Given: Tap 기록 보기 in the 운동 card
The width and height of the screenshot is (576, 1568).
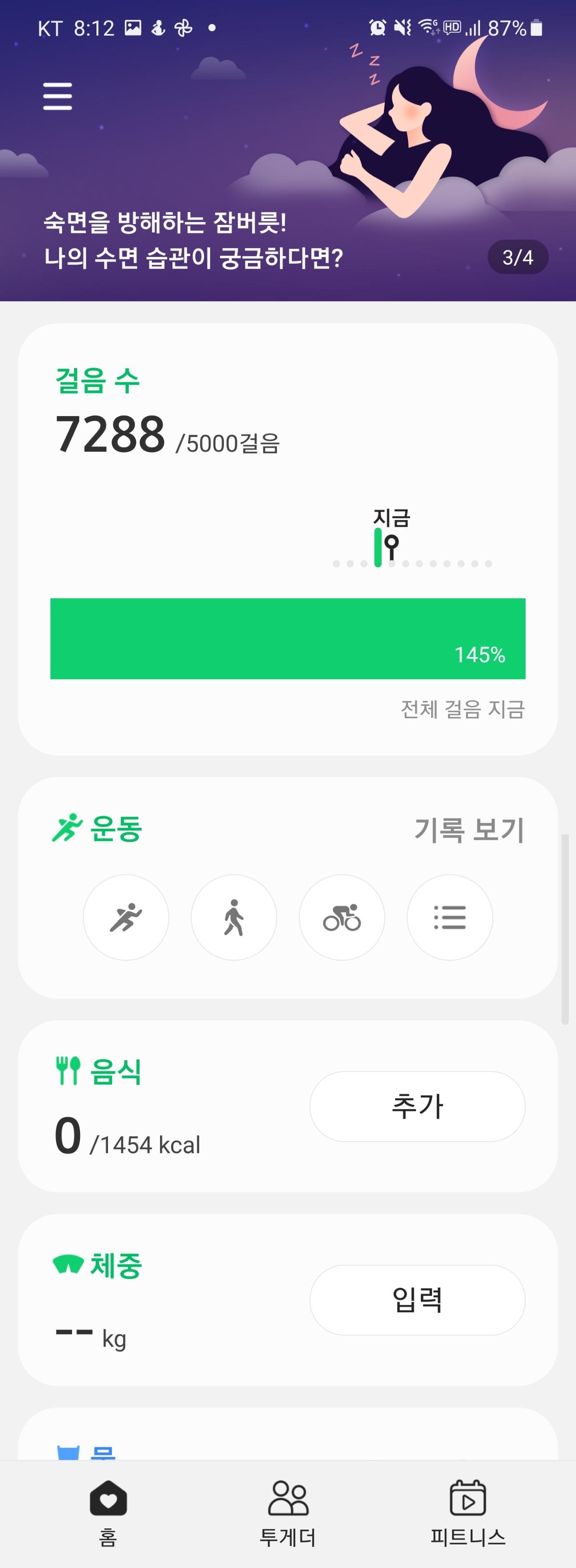Looking at the screenshot, I should [x=469, y=830].
